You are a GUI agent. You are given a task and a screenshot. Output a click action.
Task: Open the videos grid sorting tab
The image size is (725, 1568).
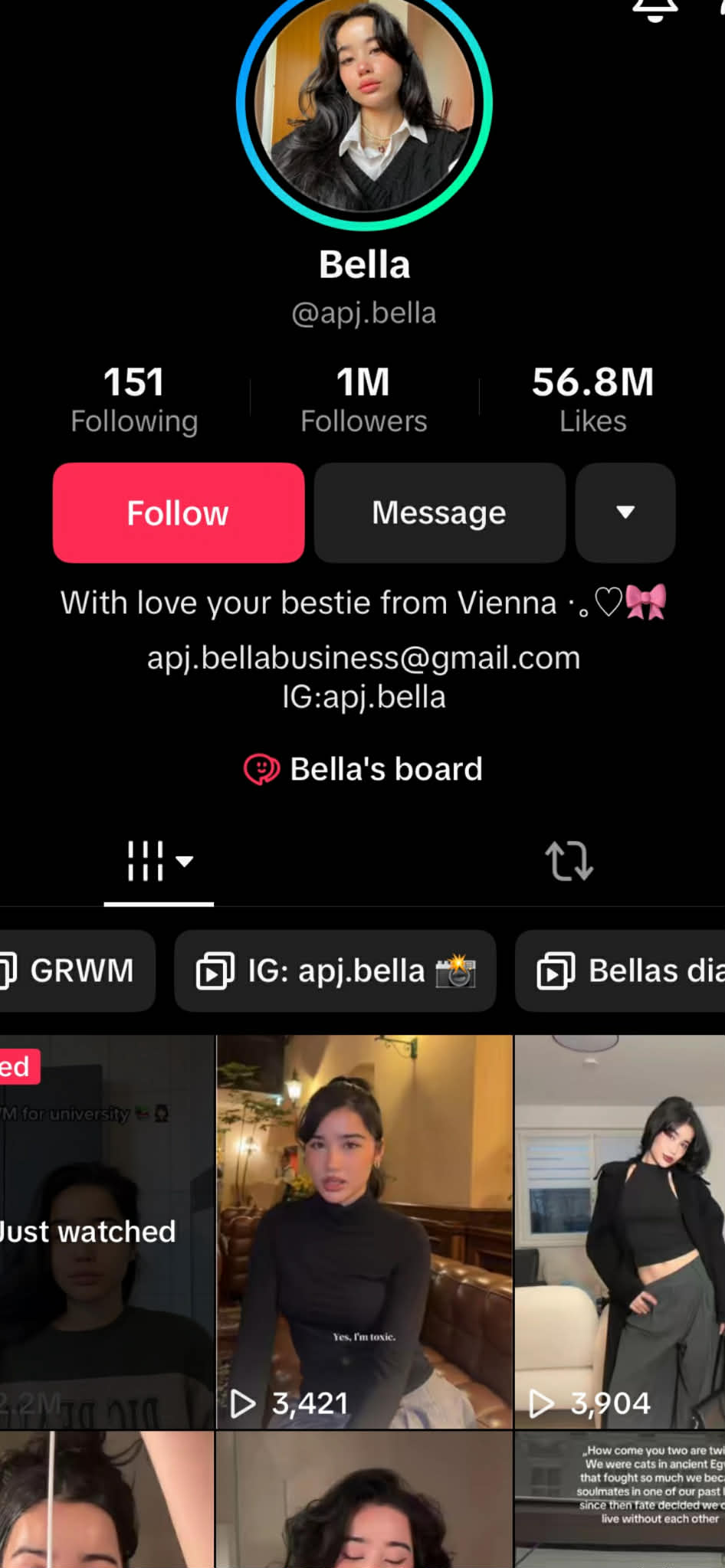tap(159, 861)
